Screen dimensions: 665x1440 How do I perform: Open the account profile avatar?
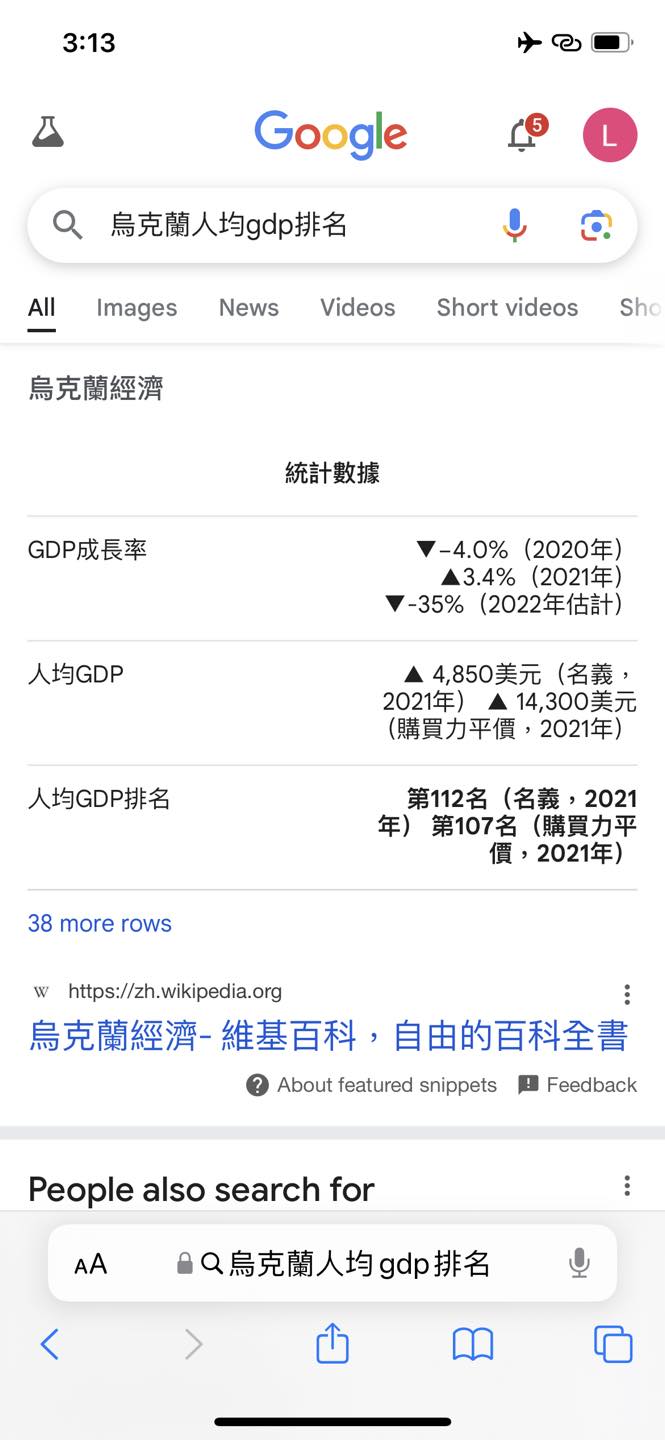(x=609, y=135)
